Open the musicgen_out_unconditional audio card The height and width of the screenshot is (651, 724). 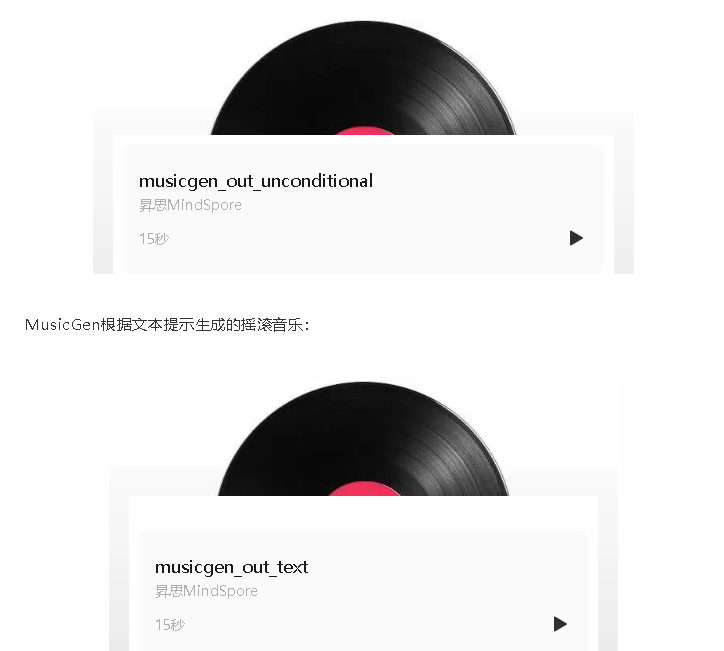tap(256, 181)
